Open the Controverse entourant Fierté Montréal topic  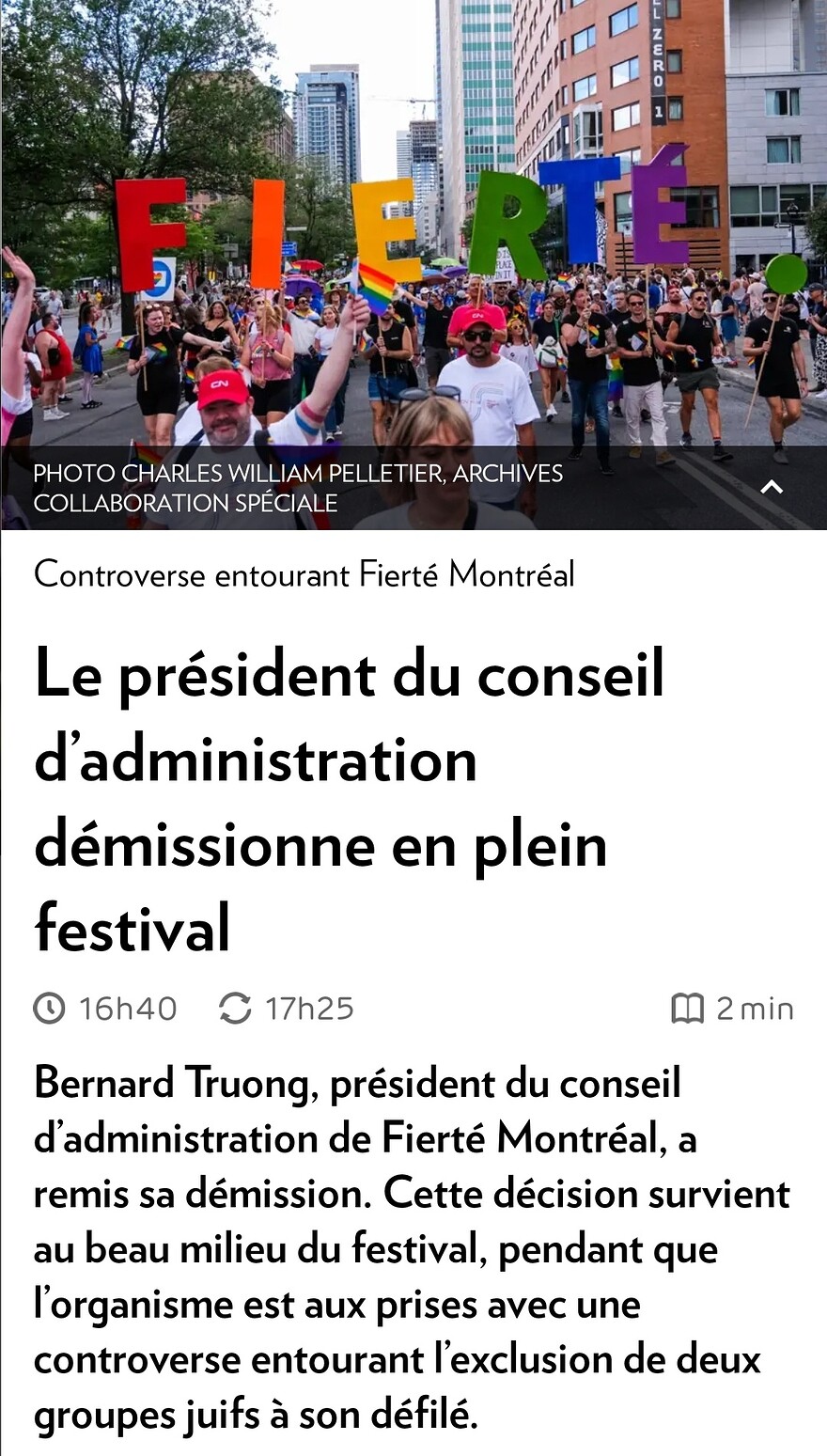click(305, 574)
